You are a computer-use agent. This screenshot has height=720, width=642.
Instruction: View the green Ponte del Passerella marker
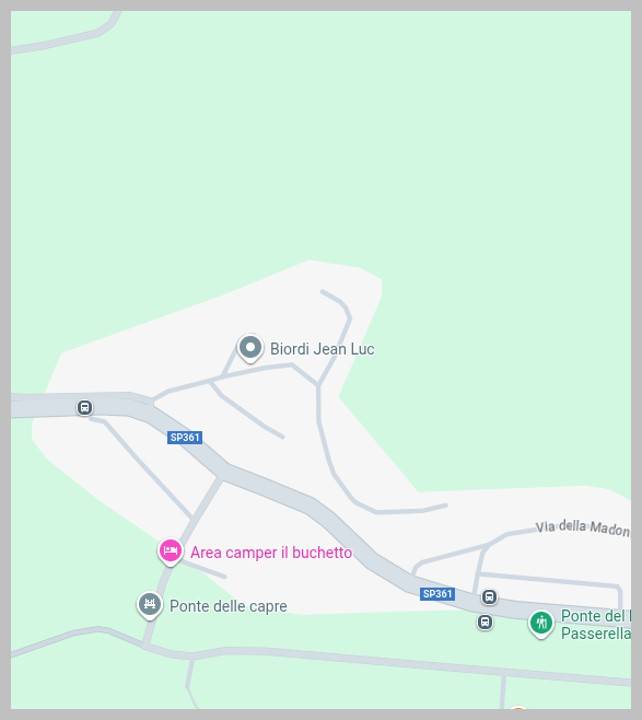541,623
